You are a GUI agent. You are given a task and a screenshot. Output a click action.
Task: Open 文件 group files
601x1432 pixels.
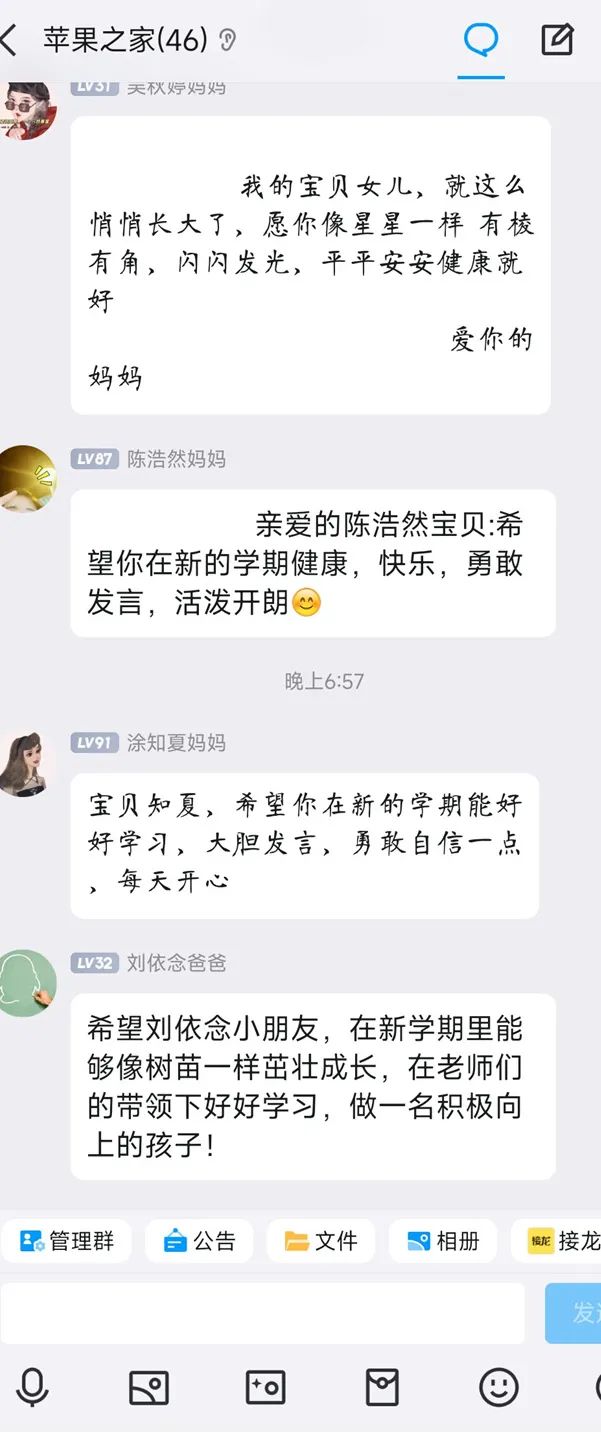[321, 1241]
